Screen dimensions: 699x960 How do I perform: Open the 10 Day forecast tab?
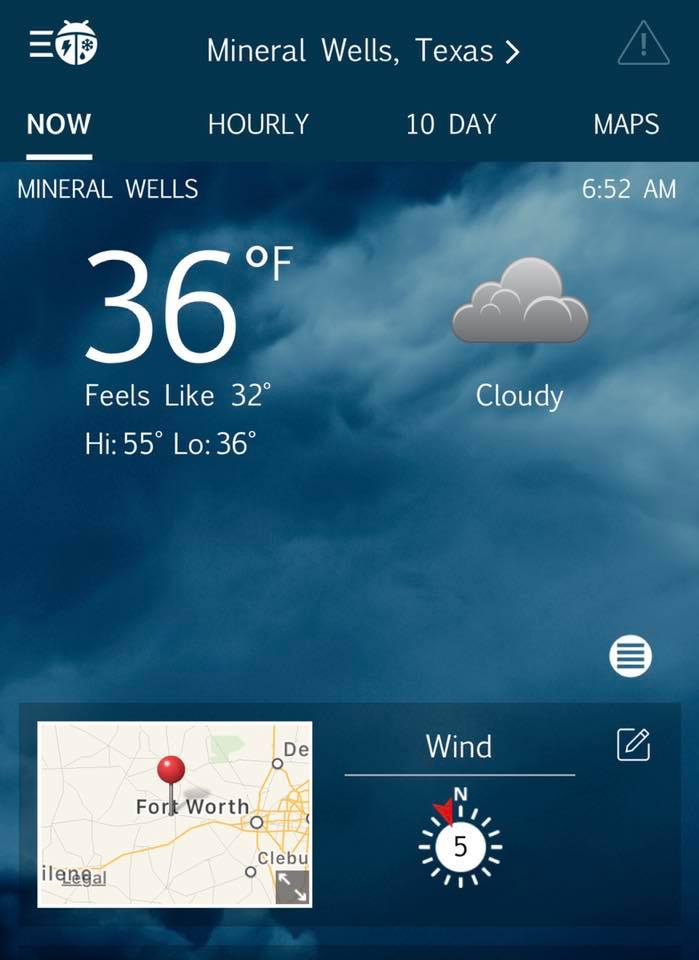(x=451, y=125)
